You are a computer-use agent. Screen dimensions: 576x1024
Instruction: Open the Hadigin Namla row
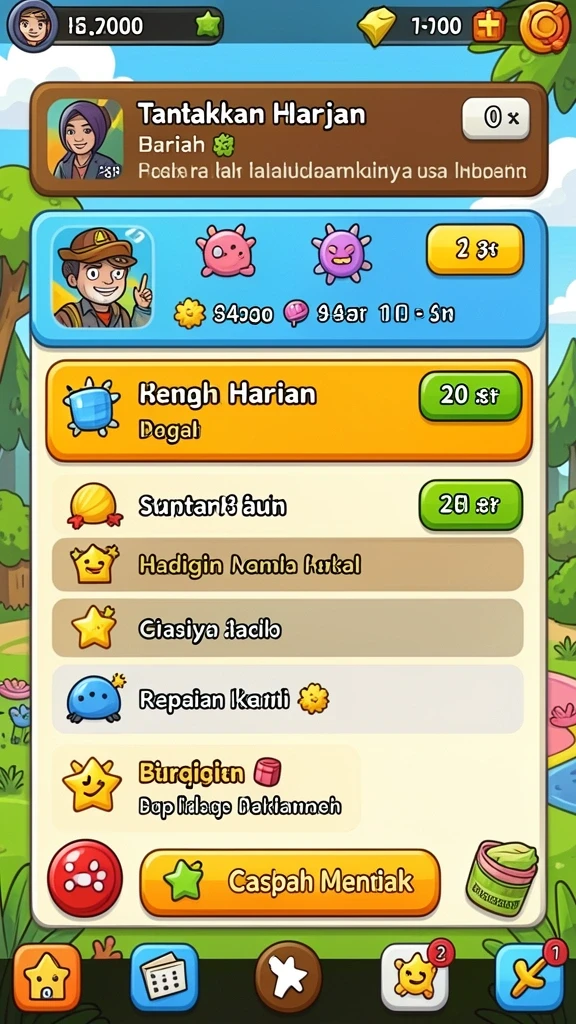pyautogui.click(x=287, y=565)
